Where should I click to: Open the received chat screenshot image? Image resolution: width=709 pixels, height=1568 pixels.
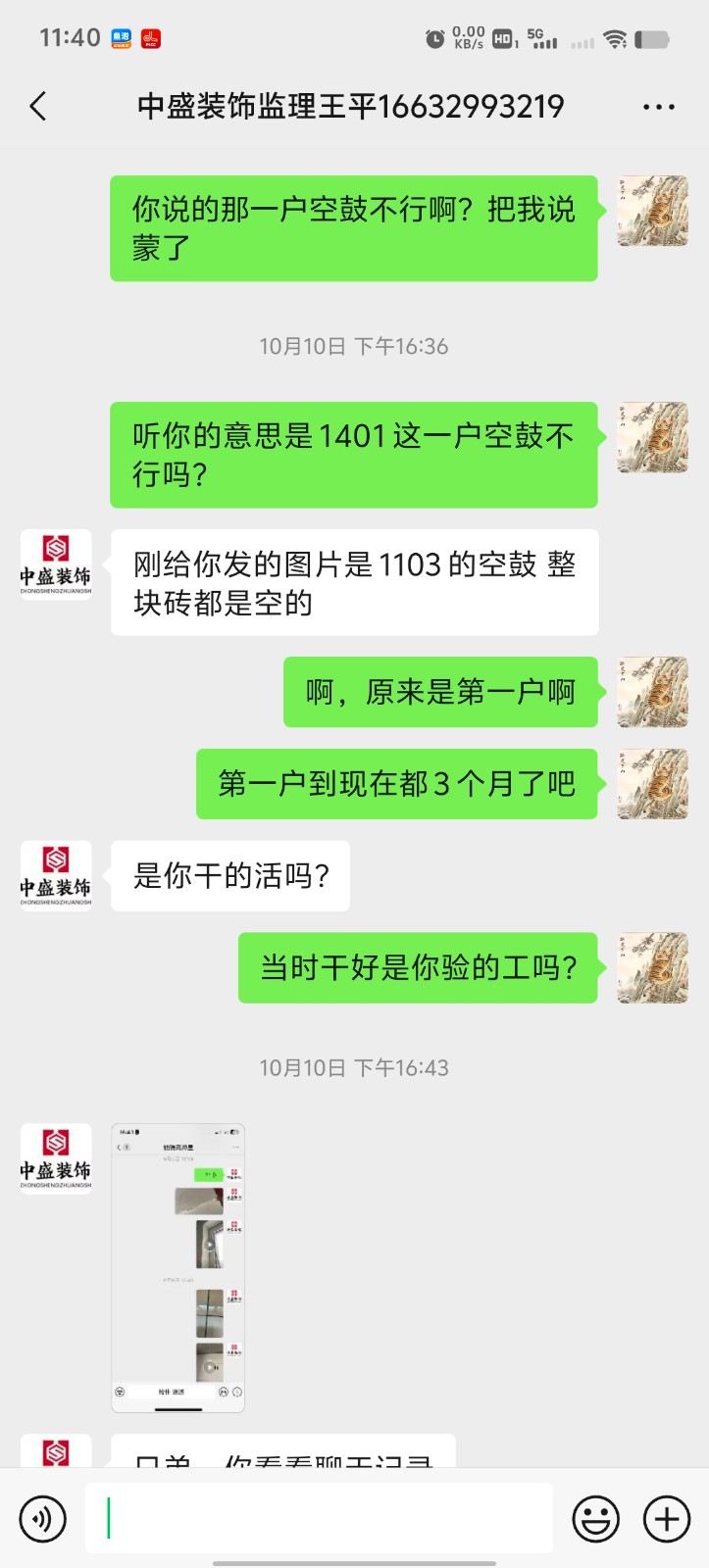coord(177,1267)
